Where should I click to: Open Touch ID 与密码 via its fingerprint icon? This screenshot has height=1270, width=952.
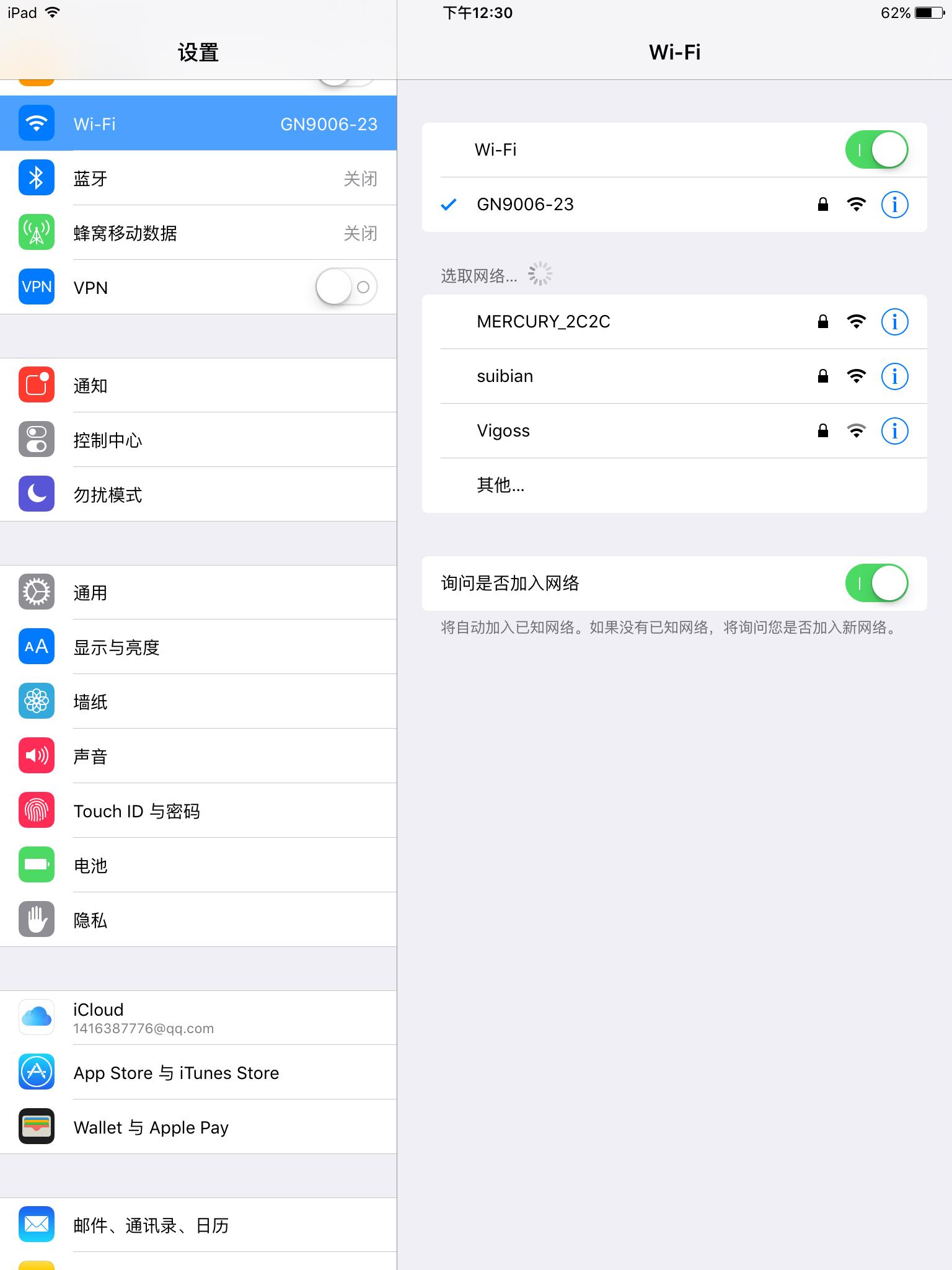36,810
